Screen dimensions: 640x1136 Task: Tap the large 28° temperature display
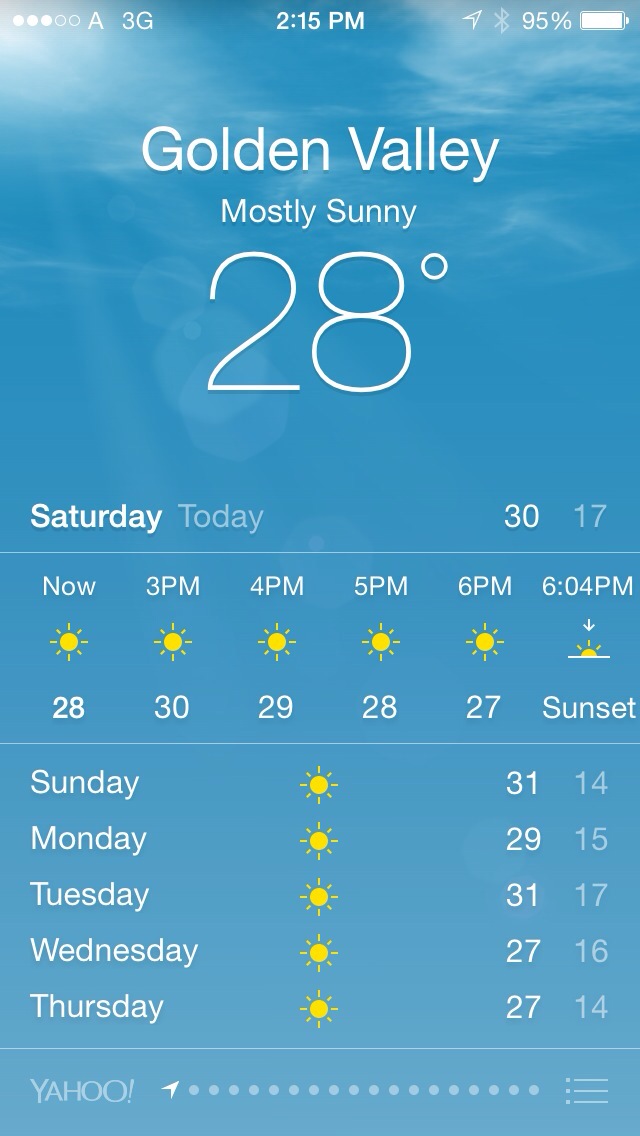pos(324,323)
